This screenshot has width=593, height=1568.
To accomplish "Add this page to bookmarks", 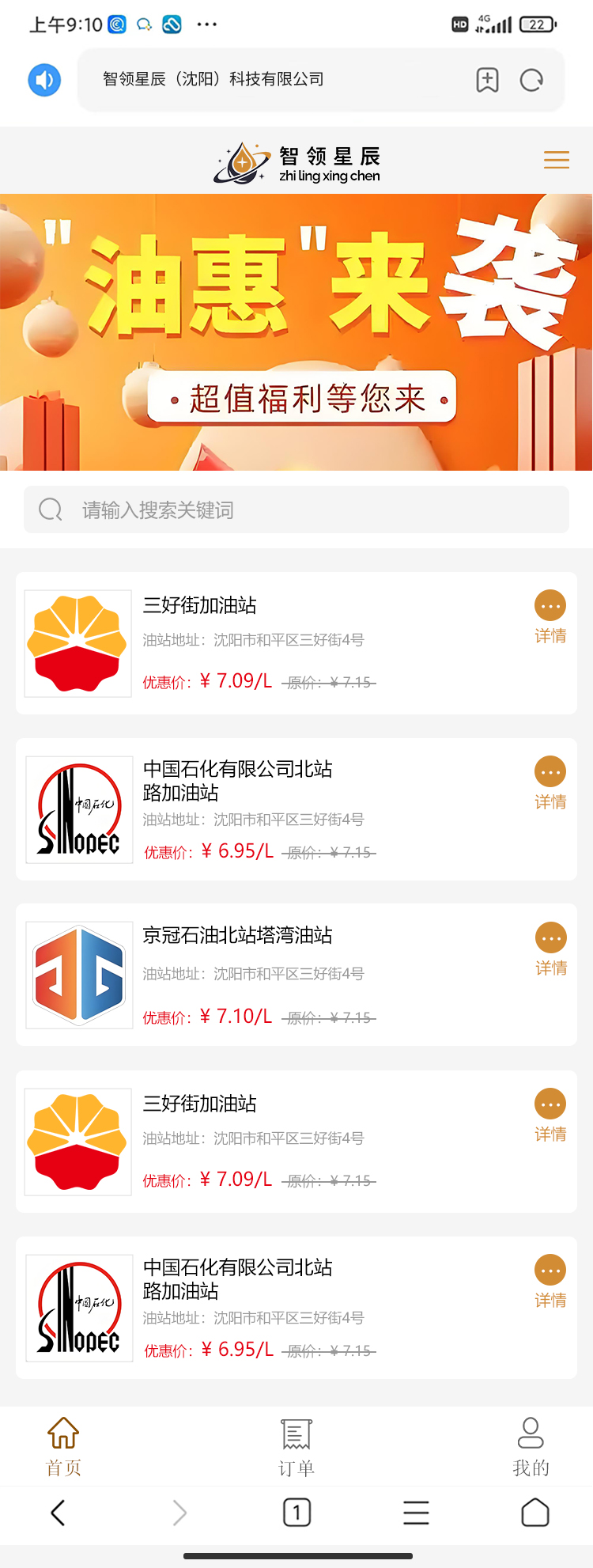I will click(487, 80).
